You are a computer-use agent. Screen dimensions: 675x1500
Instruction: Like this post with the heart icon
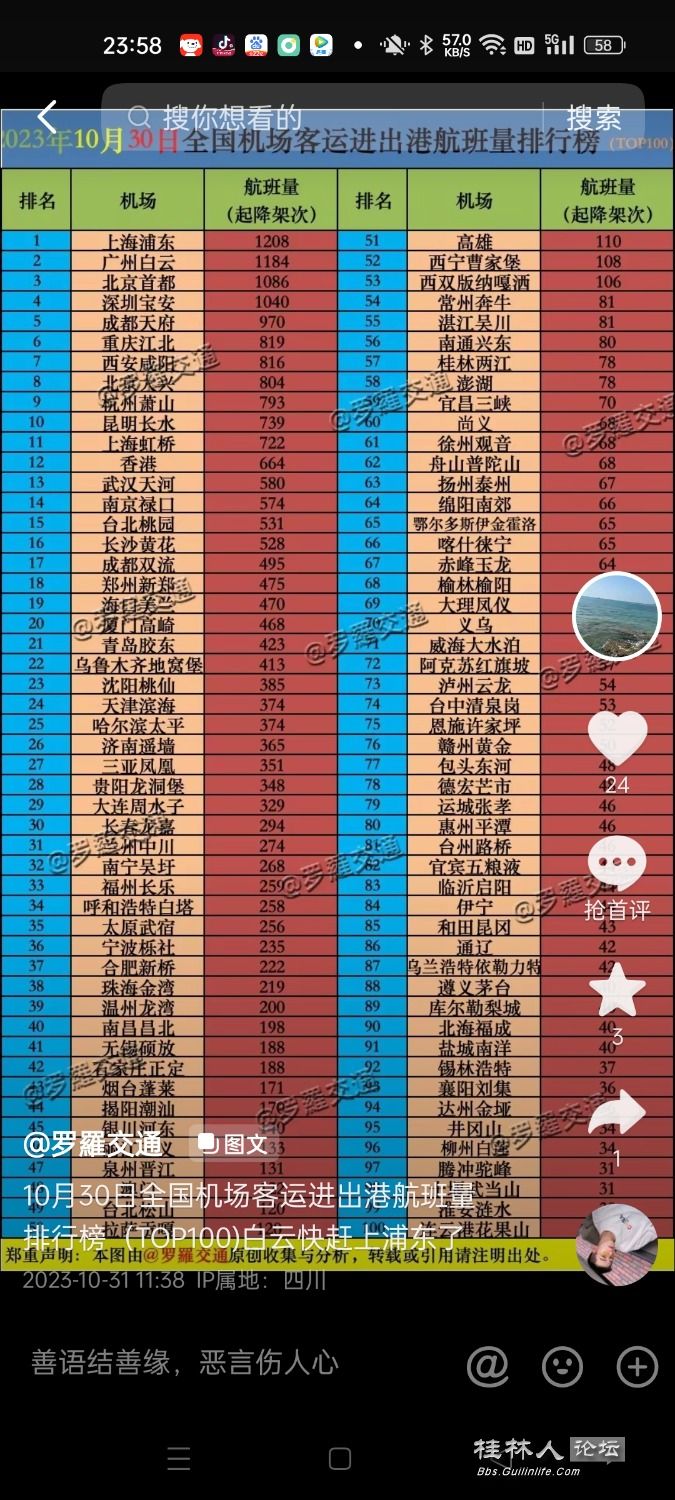[617, 739]
